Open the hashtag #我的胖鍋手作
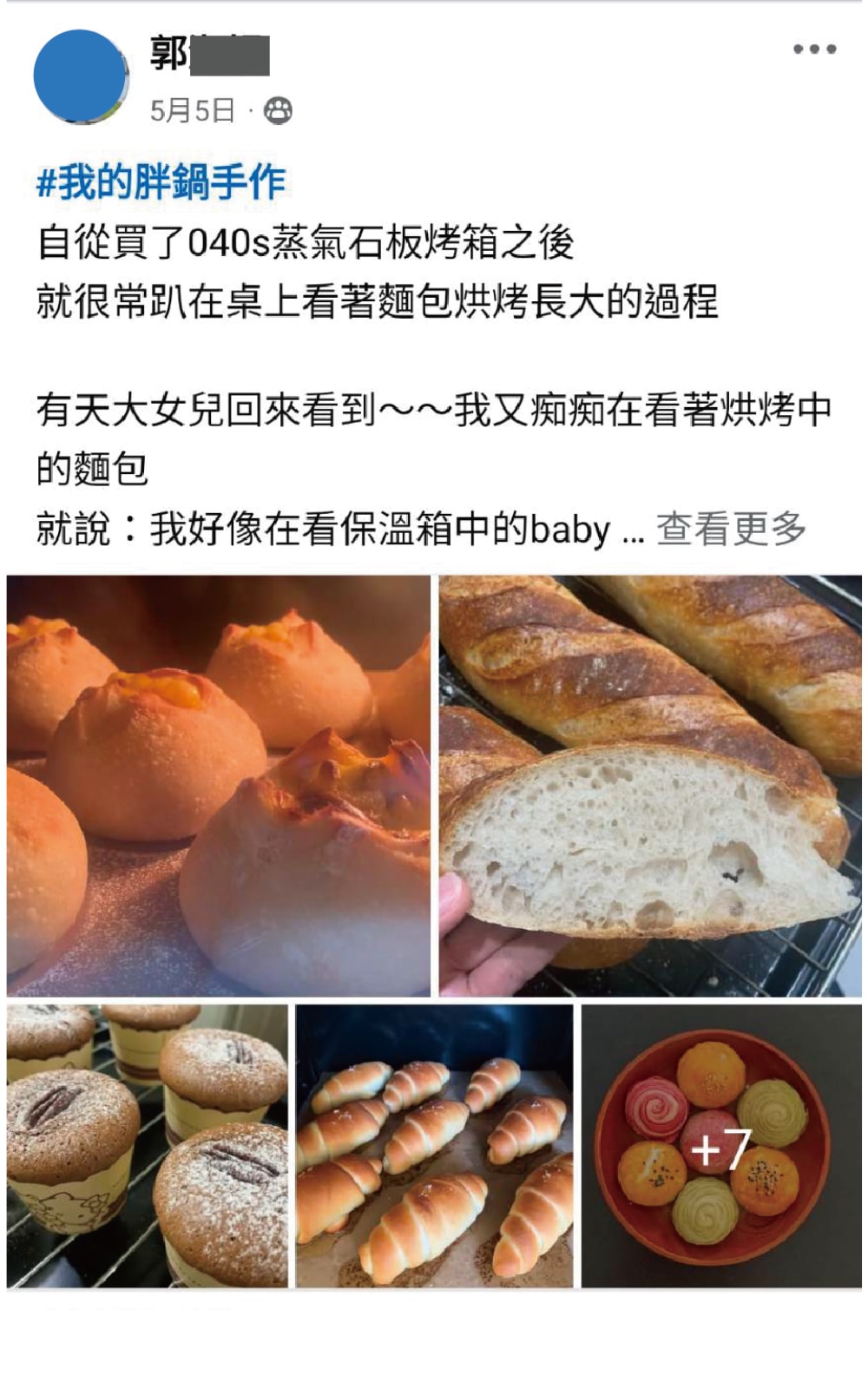868x1376 pixels. coord(161,182)
